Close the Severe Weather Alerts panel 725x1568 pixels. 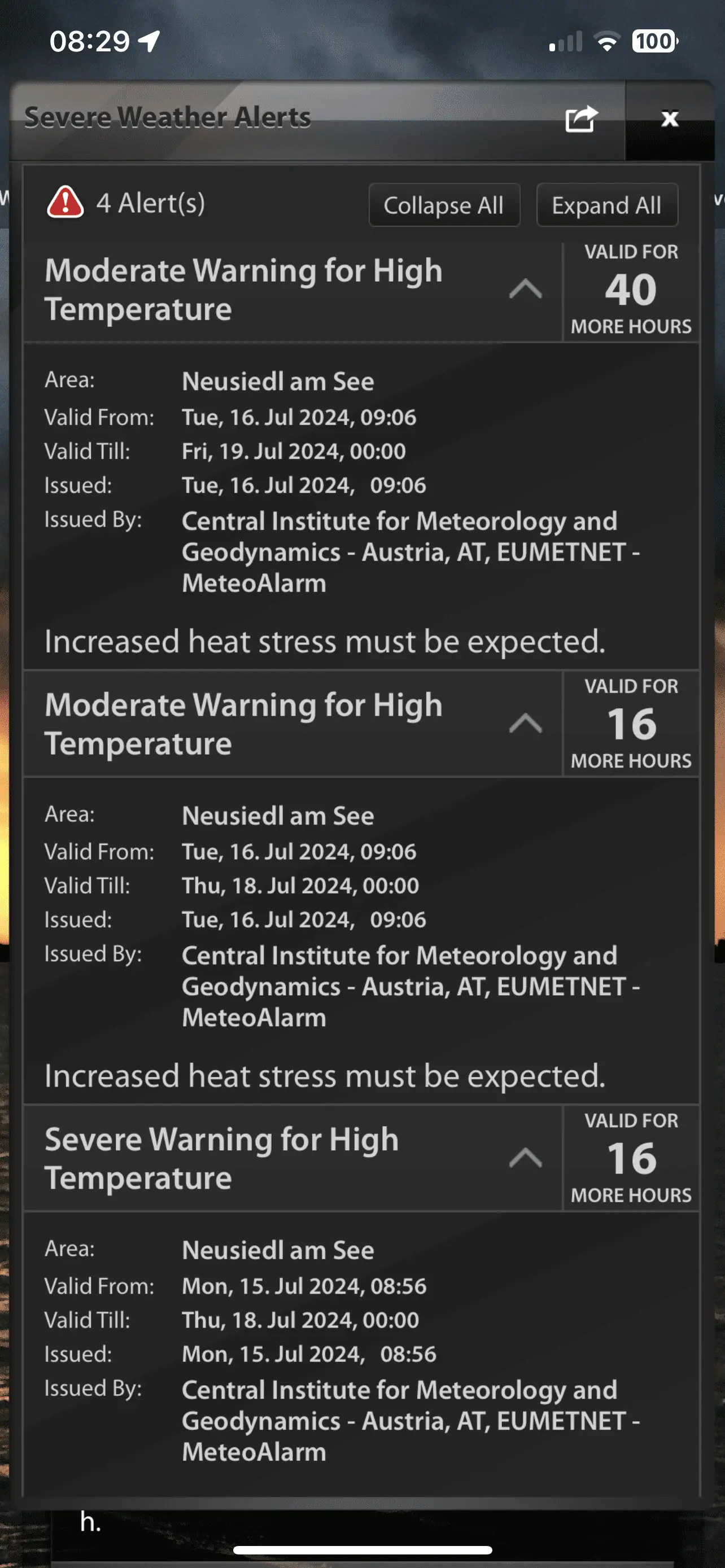[670, 119]
